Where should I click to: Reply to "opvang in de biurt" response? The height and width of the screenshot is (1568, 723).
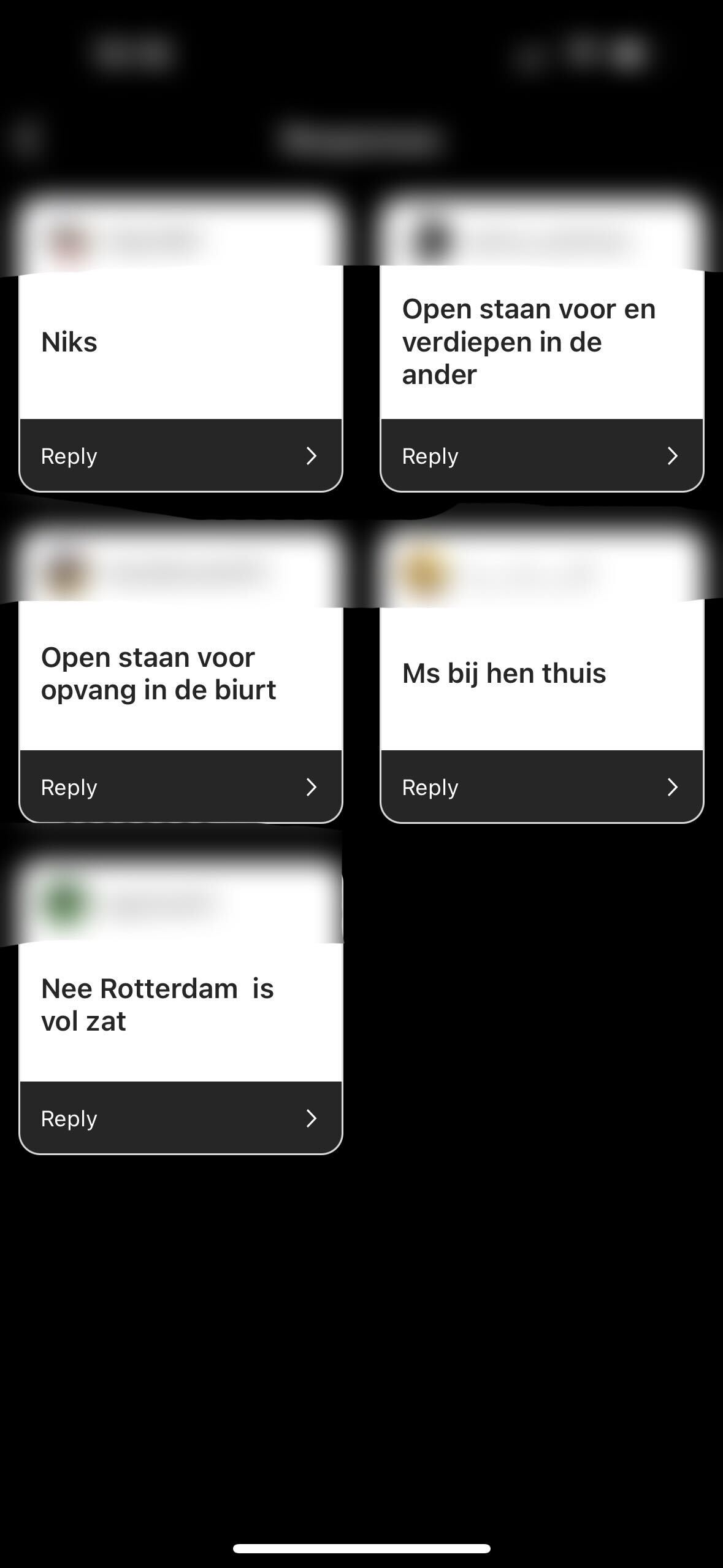tap(180, 787)
